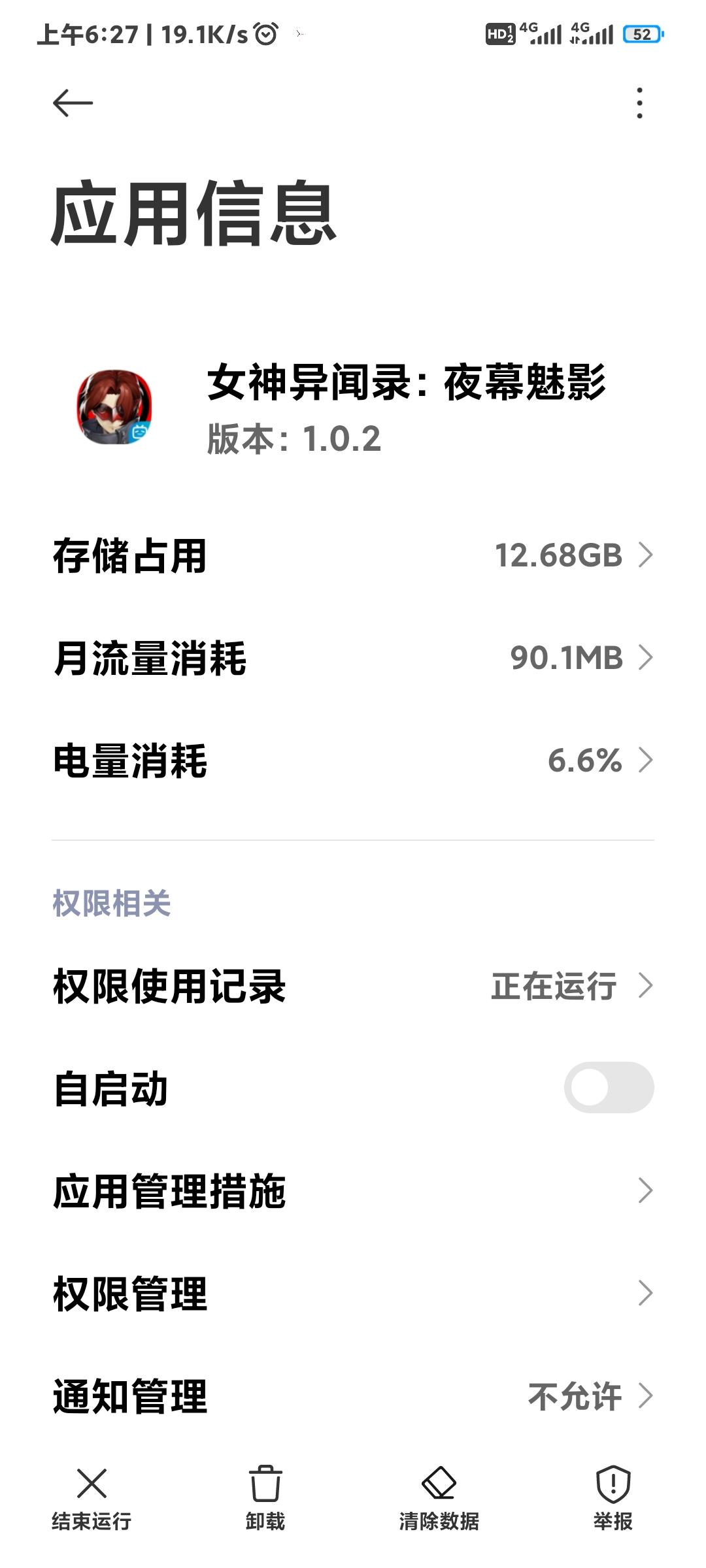Open 权限管理 permission management
706x1568 pixels.
[353, 1293]
